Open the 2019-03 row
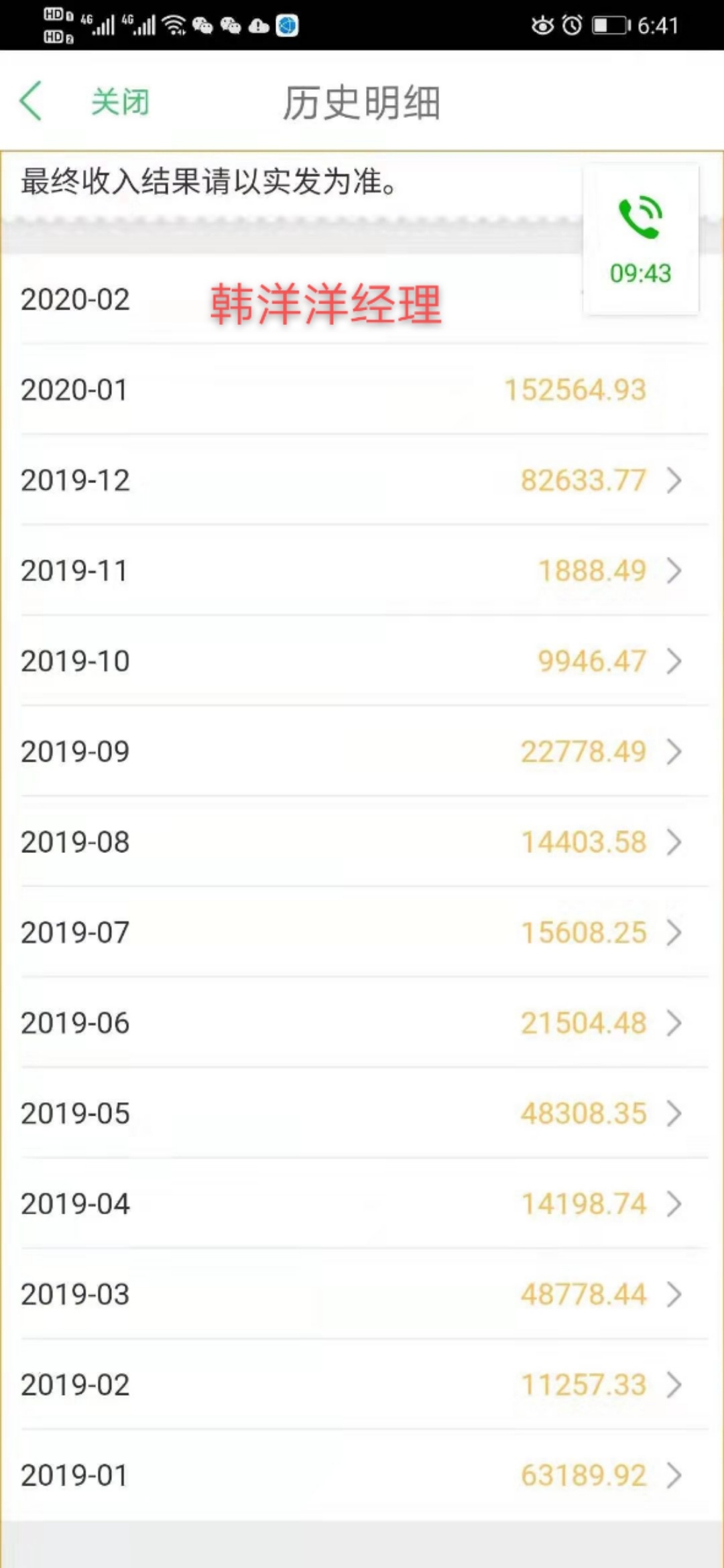This screenshot has height=1568, width=724. tap(363, 1295)
